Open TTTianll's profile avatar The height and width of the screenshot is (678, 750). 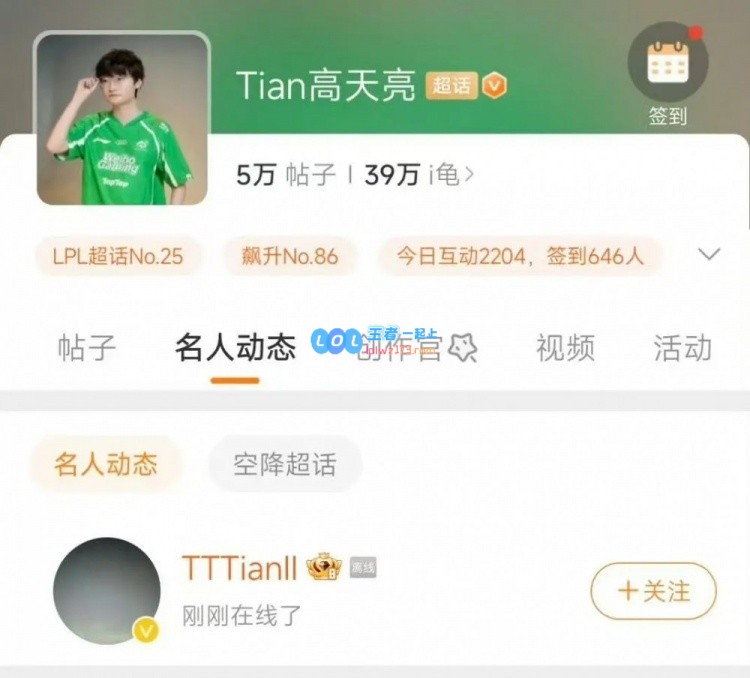pos(107,591)
